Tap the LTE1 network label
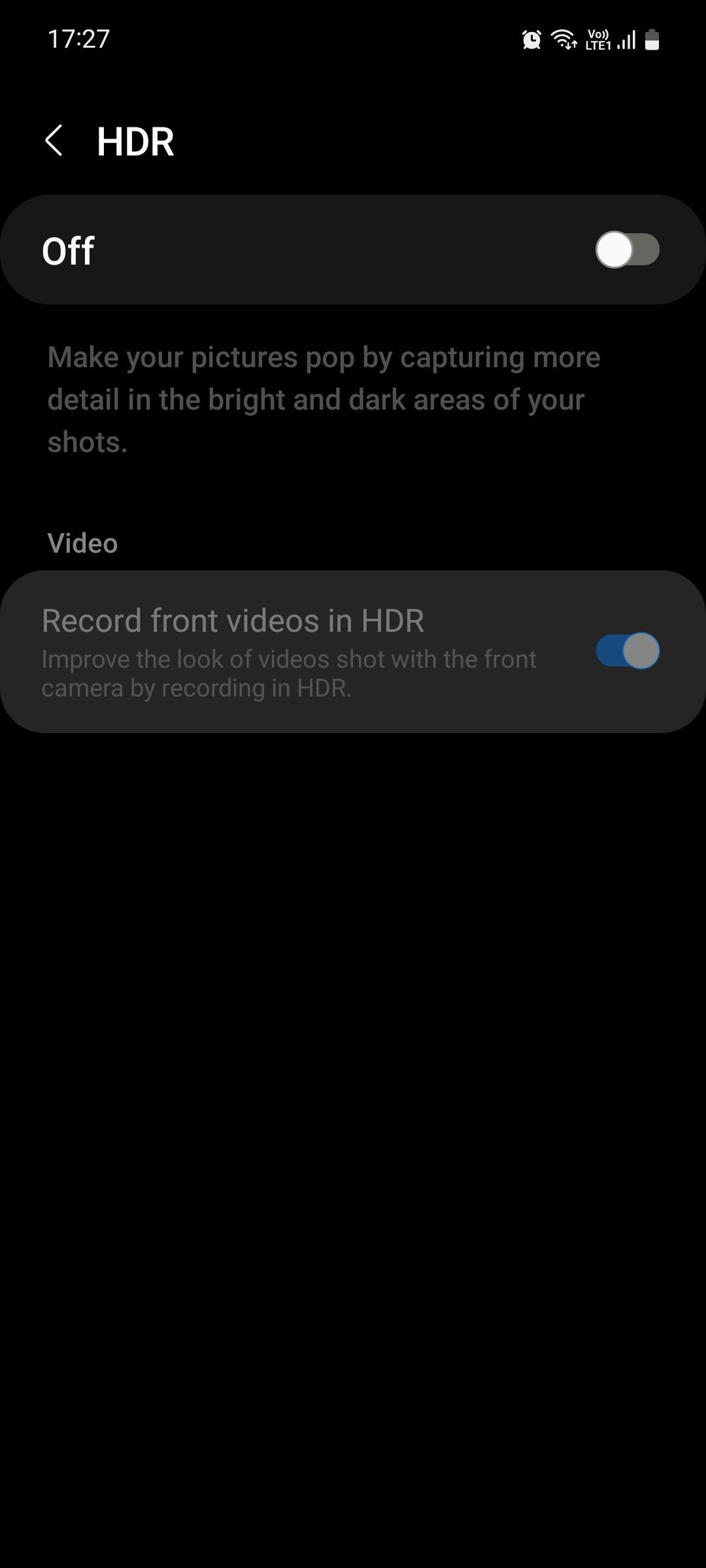This screenshot has height=1568, width=706. 599,46
